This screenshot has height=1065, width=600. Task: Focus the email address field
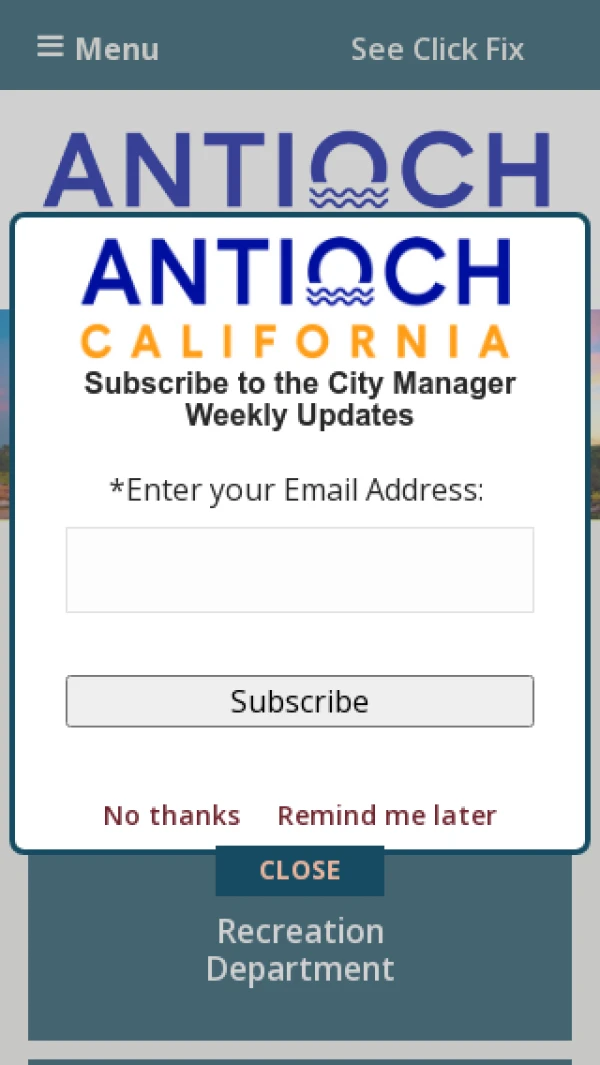300,570
